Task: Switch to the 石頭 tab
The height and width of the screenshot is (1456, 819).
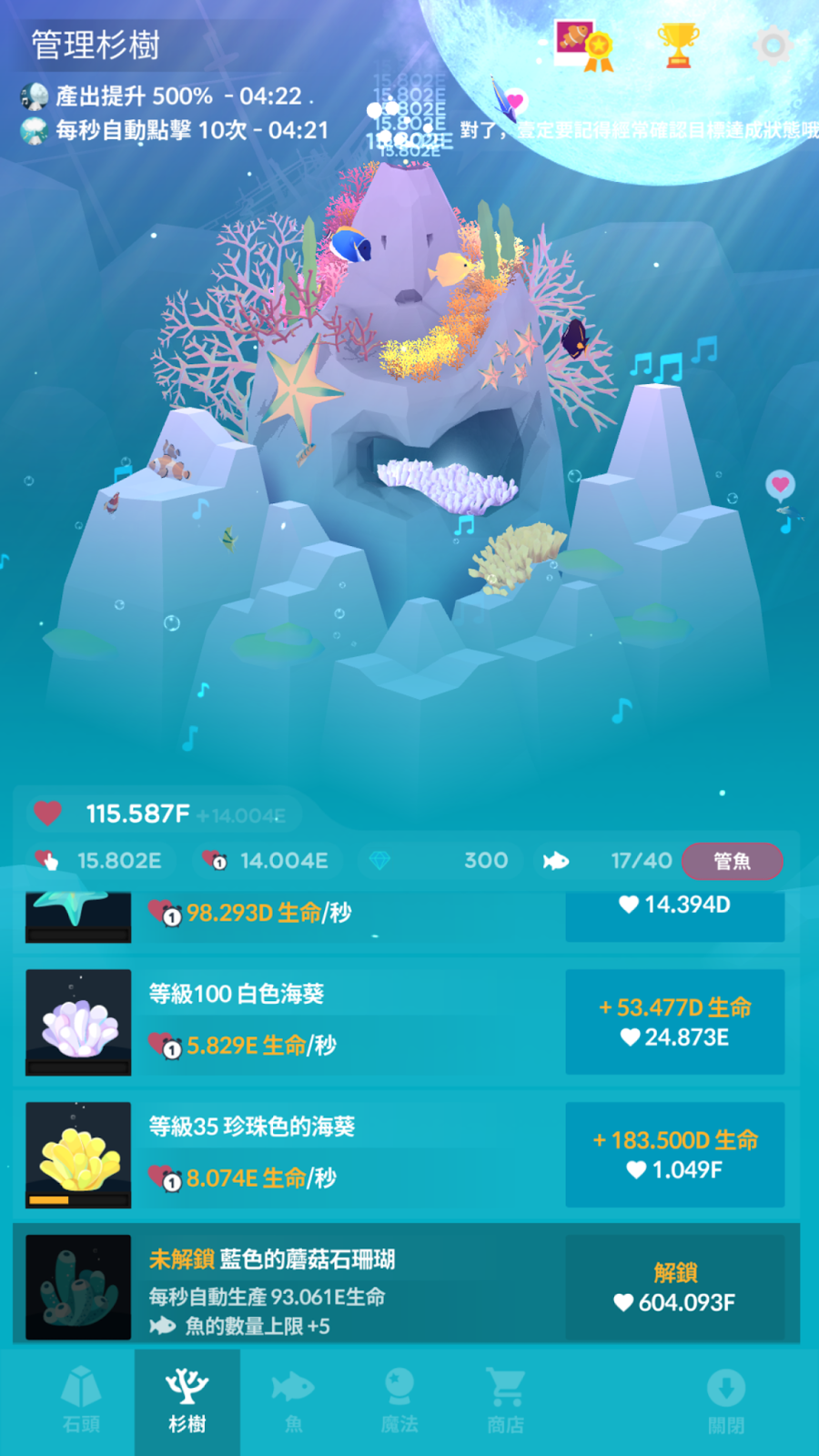Action: coord(81,1401)
